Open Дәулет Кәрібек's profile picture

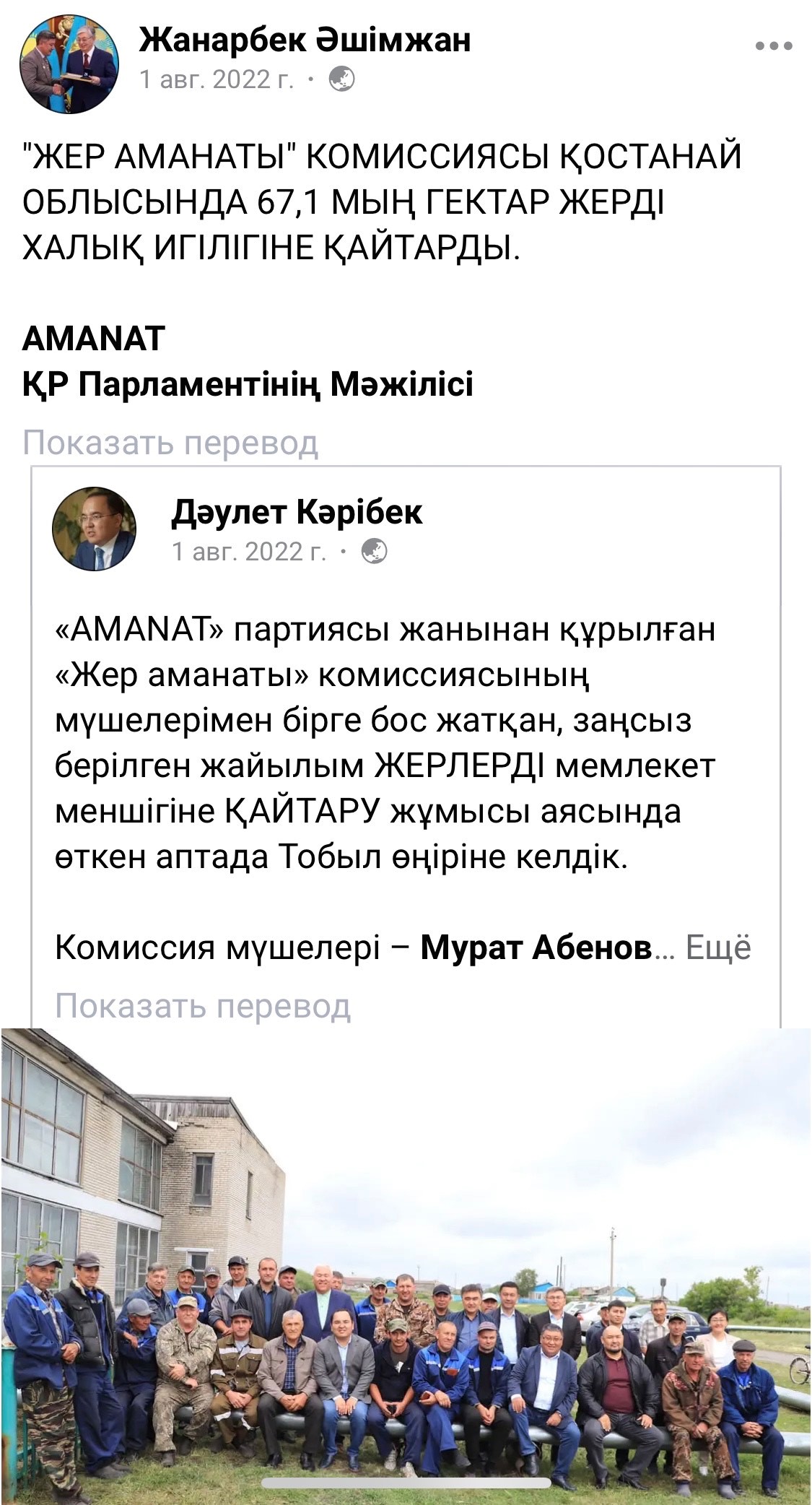(x=95, y=529)
